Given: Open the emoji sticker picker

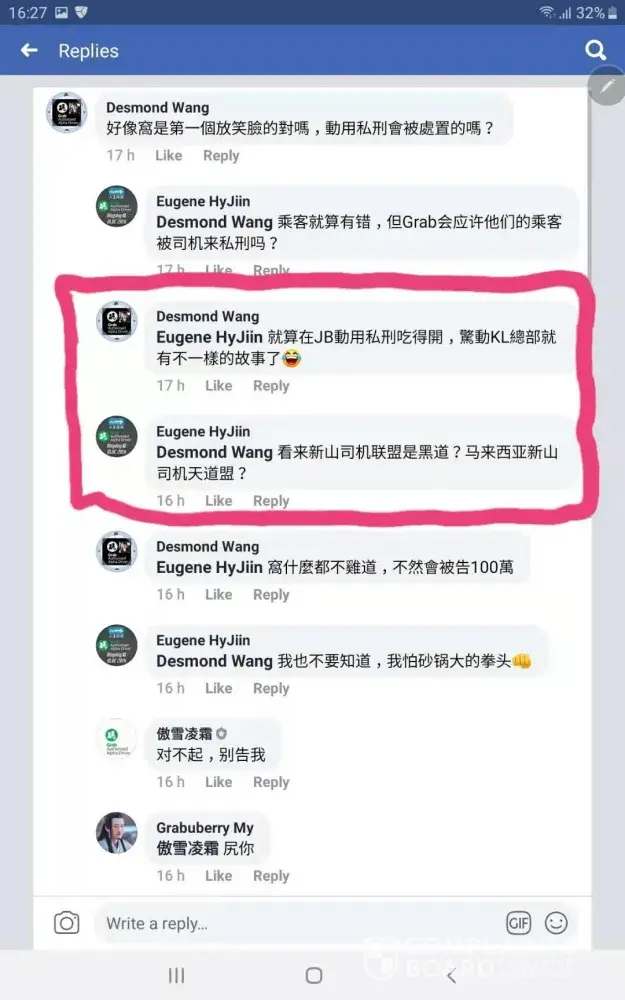Looking at the screenshot, I should click(557, 923).
